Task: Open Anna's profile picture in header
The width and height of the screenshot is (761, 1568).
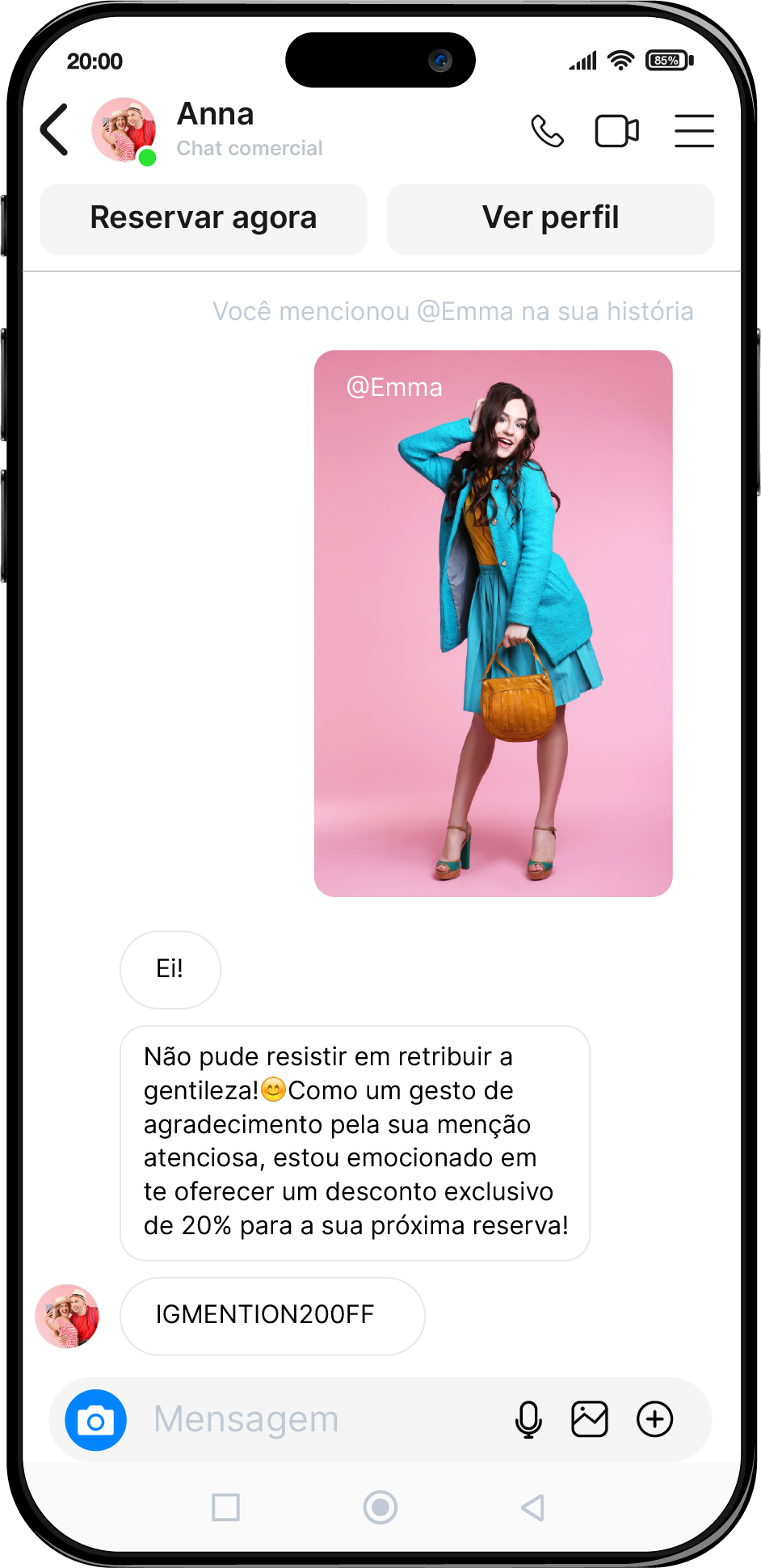Action: click(x=124, y=130)
